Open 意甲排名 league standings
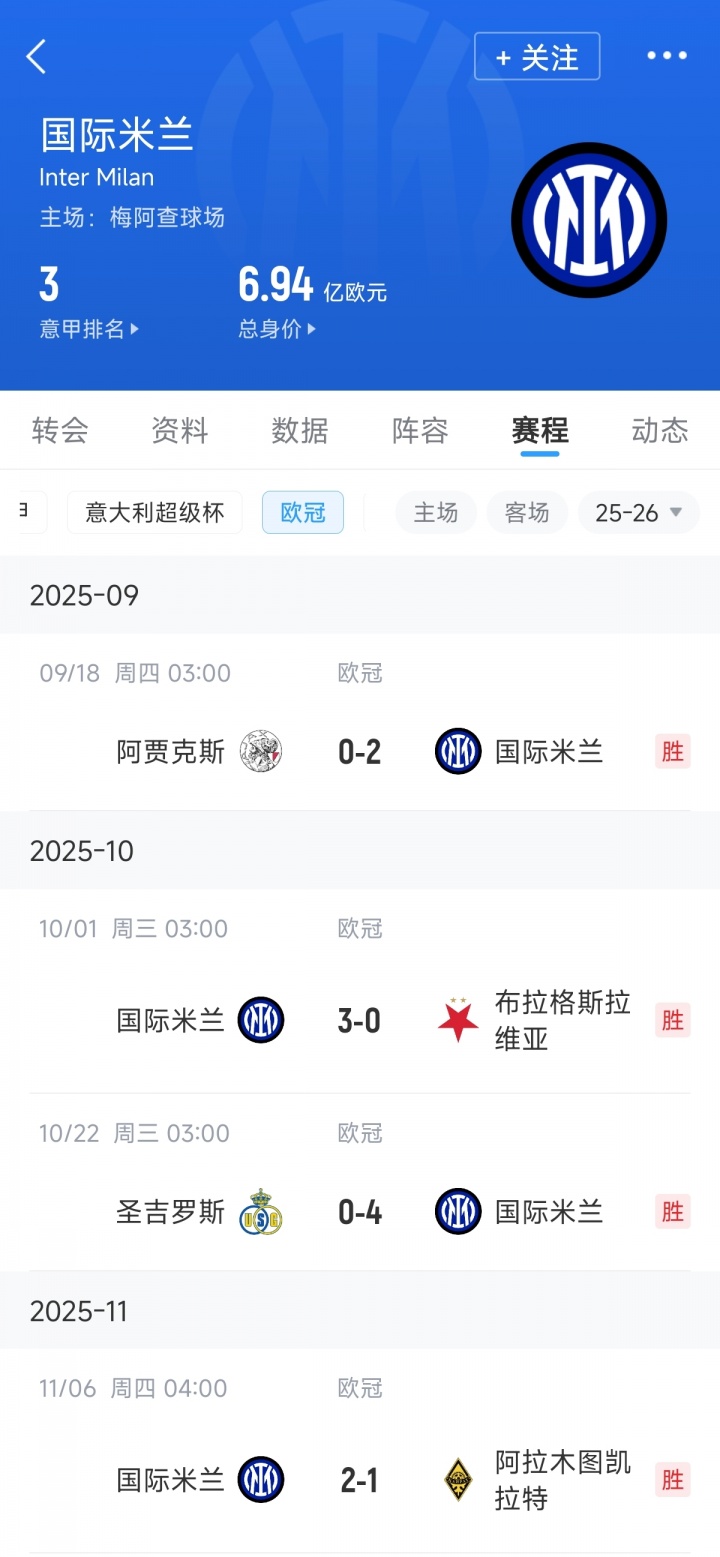Viewport: 720px width, 1557px height. coord(88,329)
